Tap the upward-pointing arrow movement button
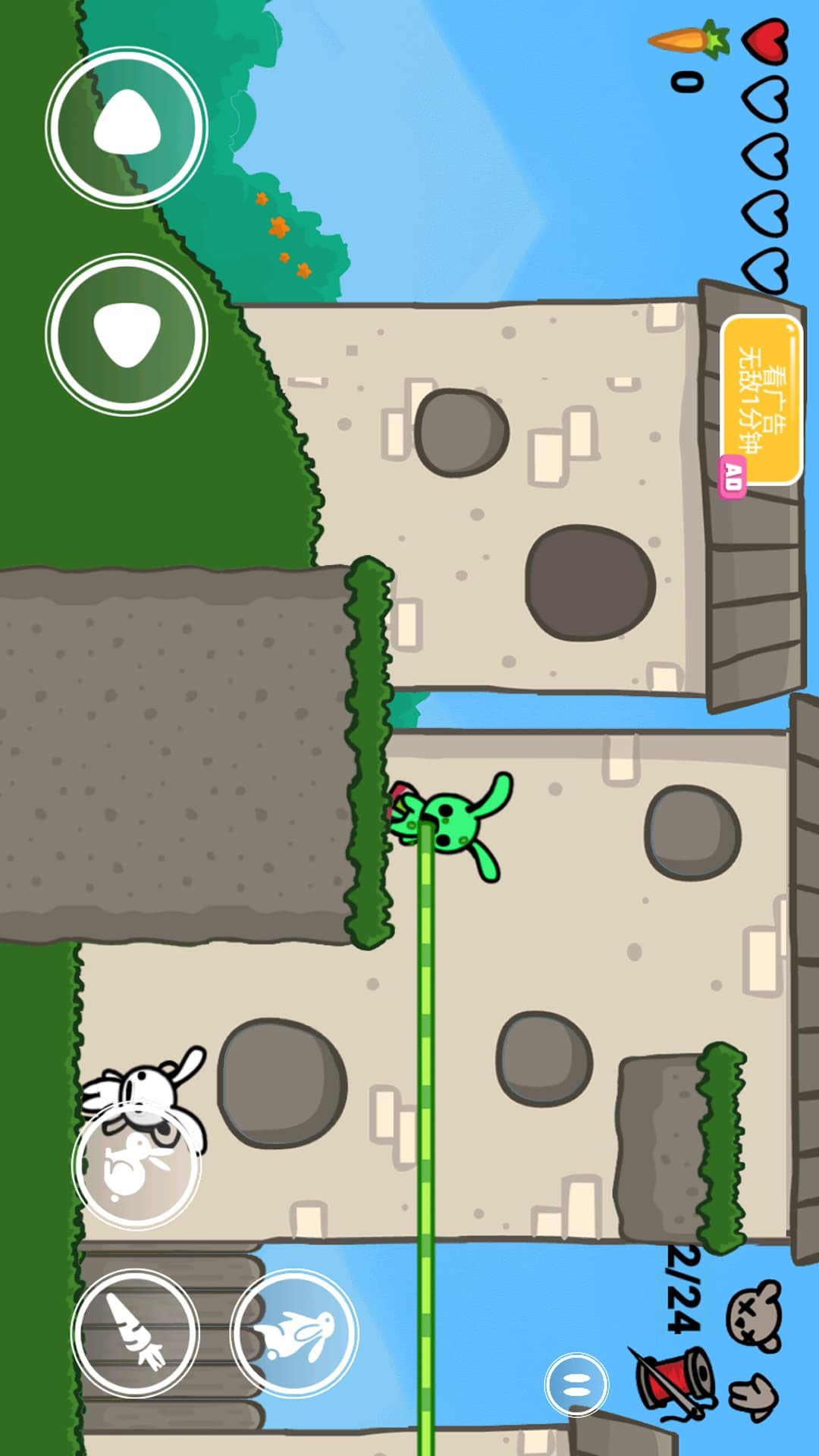The width and height of the screenshot is (819, 1456). point(127,127)
